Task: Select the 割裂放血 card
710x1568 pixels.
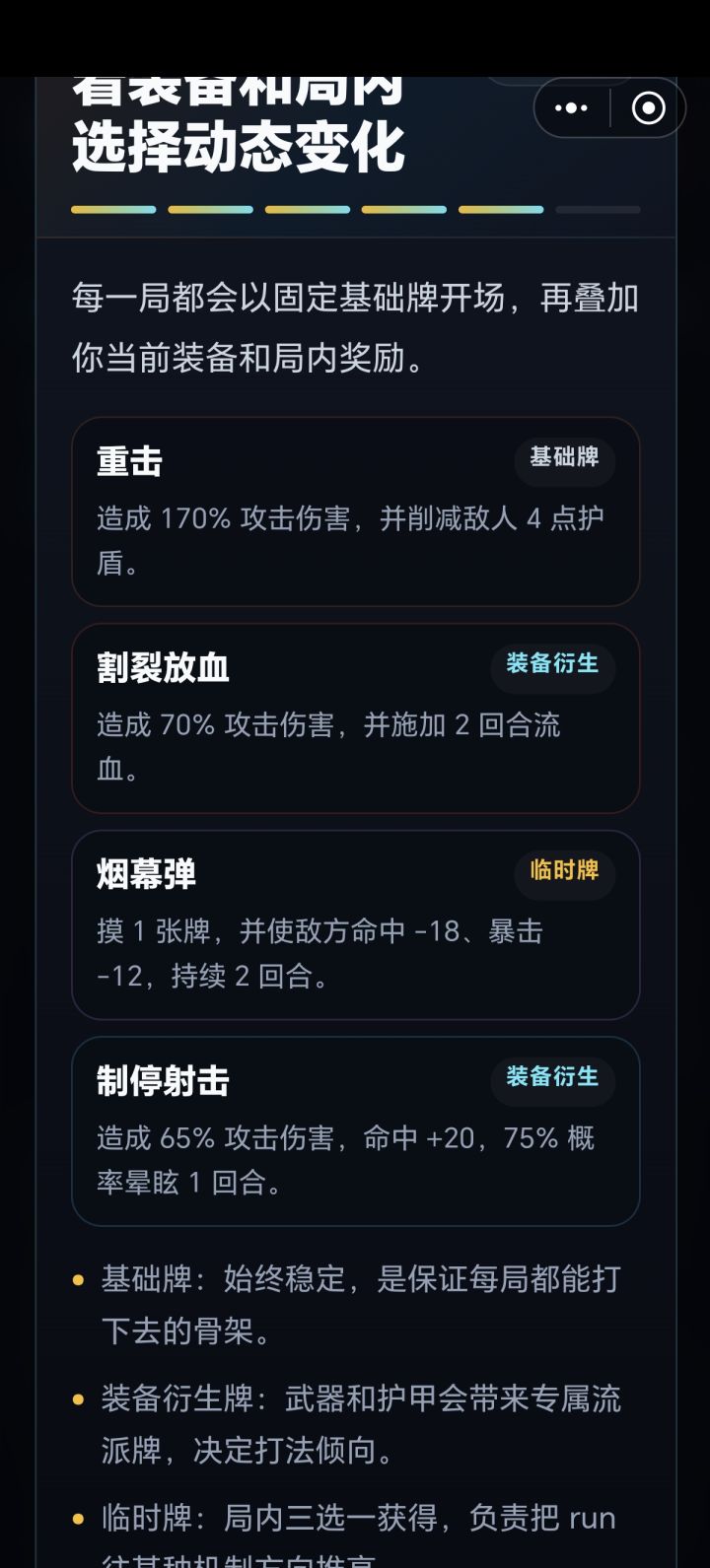Action: click(x=355, y=717)
